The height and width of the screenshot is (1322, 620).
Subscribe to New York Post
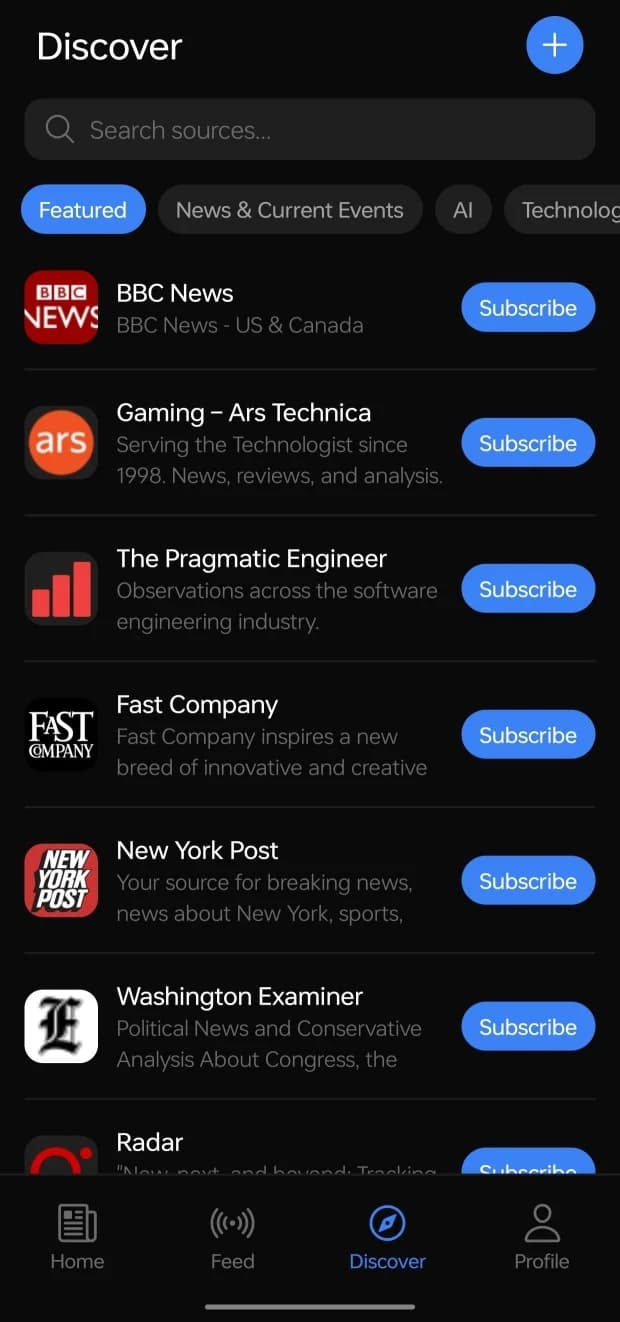click(527, 881)
